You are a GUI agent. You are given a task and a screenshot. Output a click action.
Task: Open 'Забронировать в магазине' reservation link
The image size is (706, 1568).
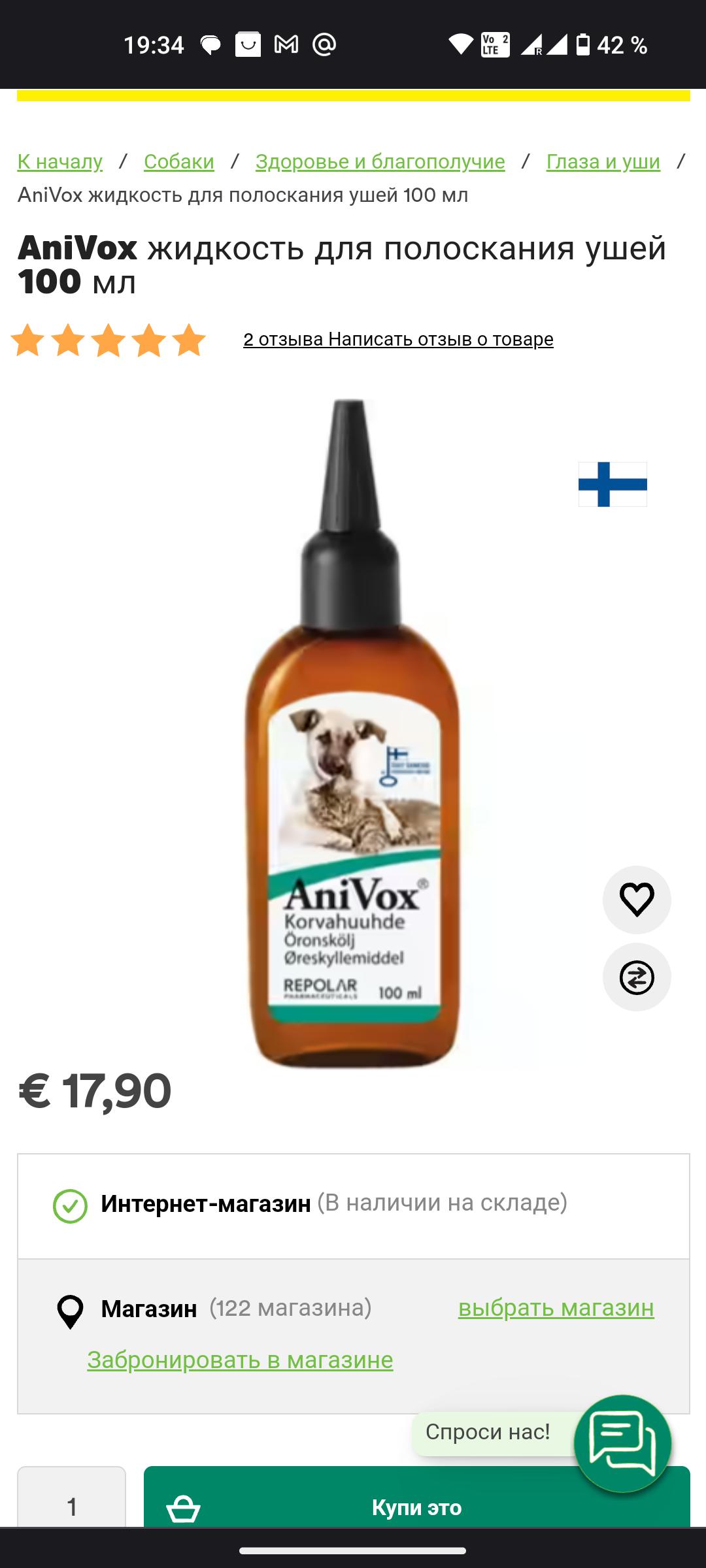[241, 1360]
